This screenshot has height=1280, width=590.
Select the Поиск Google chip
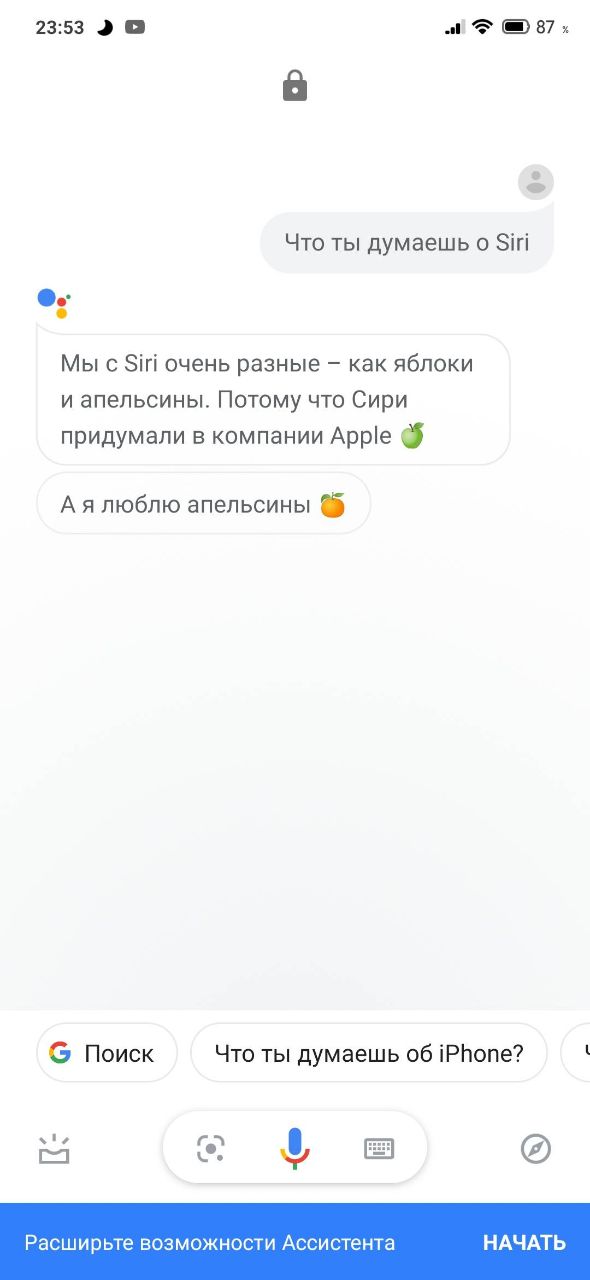(x=107, y=1053)
